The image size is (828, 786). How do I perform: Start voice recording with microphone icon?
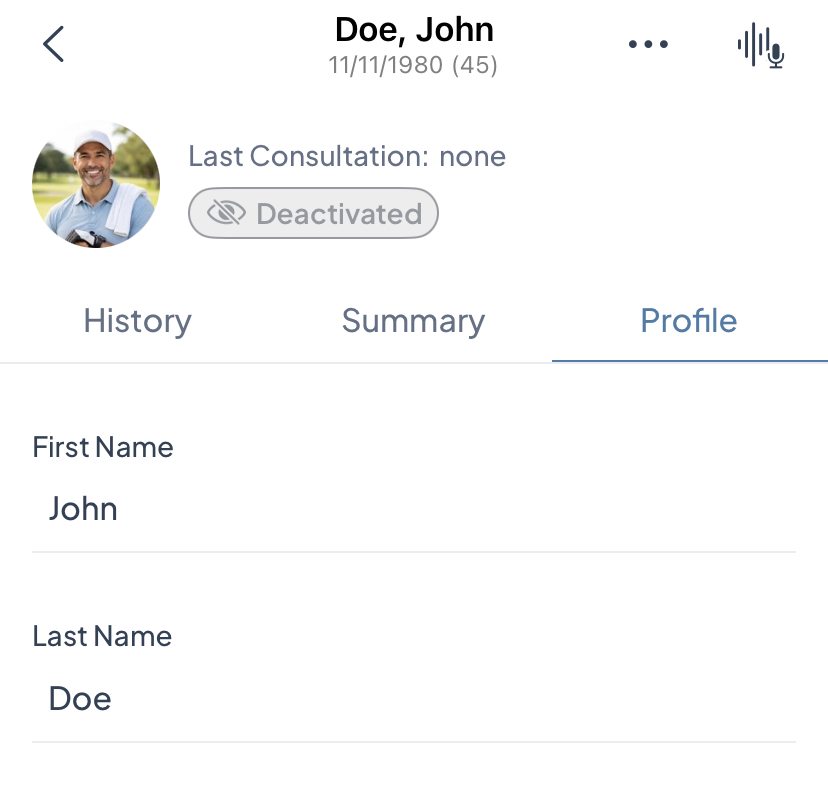click(x=760, y=46)
